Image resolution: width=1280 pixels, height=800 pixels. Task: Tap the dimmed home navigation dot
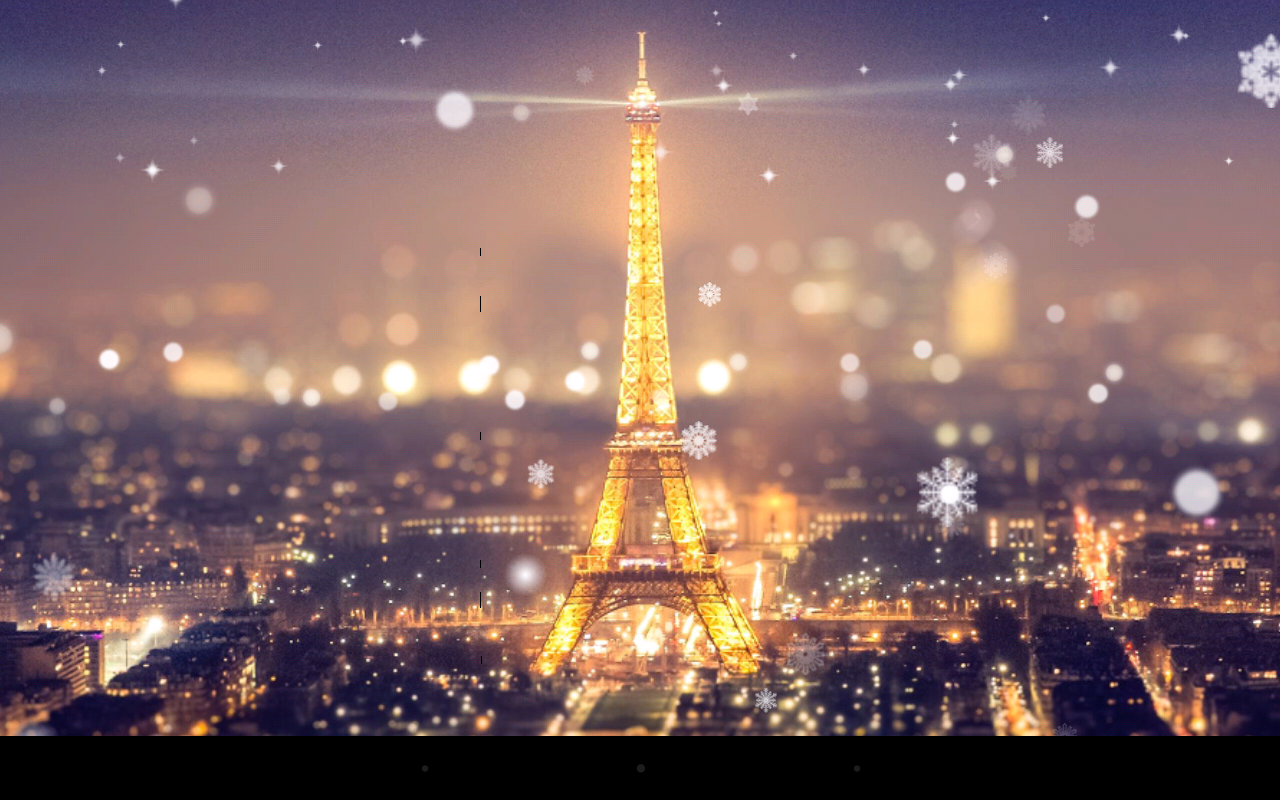(640, 768)
